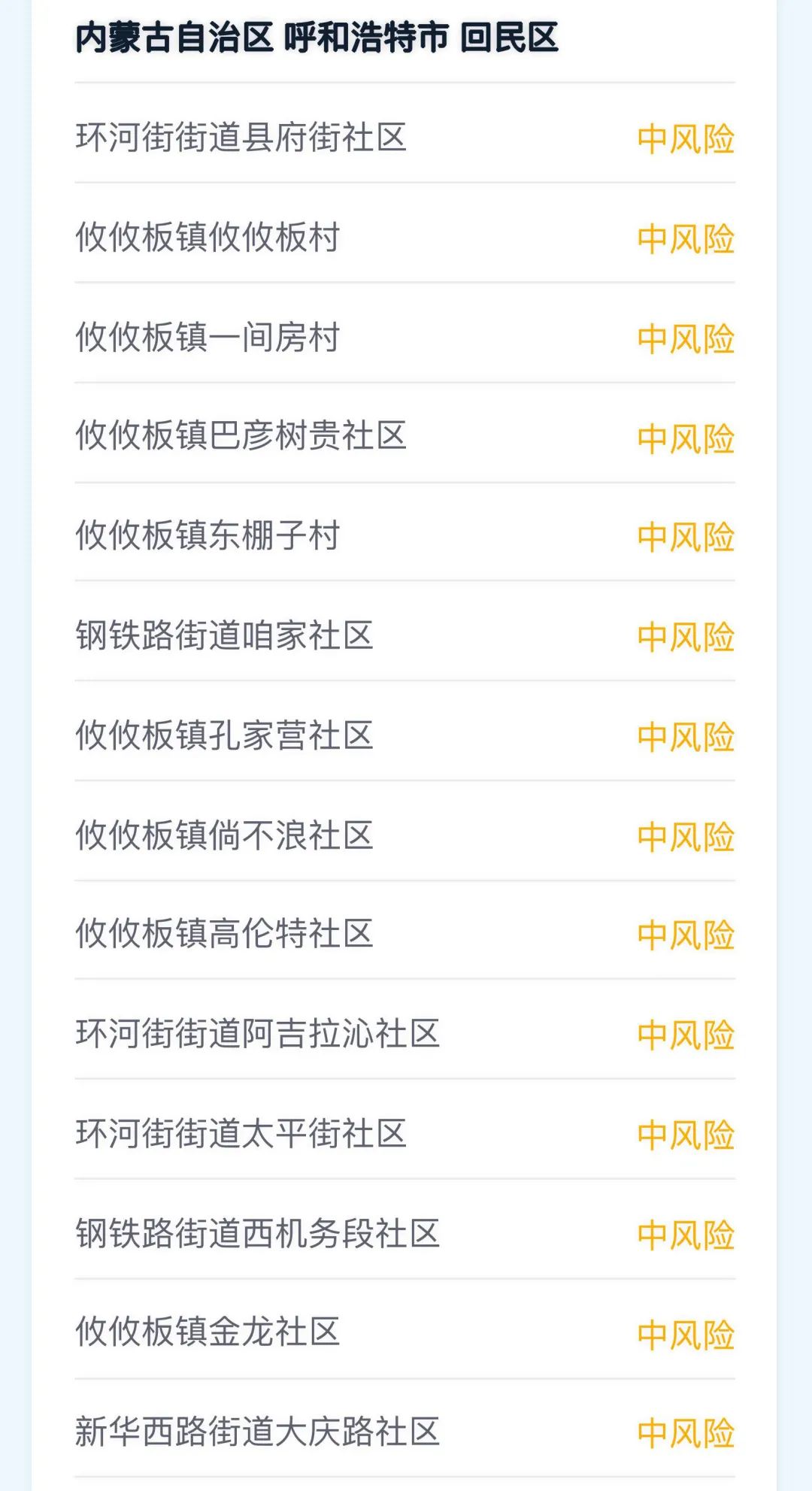Click 中风险 label for 一间房村
The height and width of the screenshot is (1491, 812).
point(686,338)
